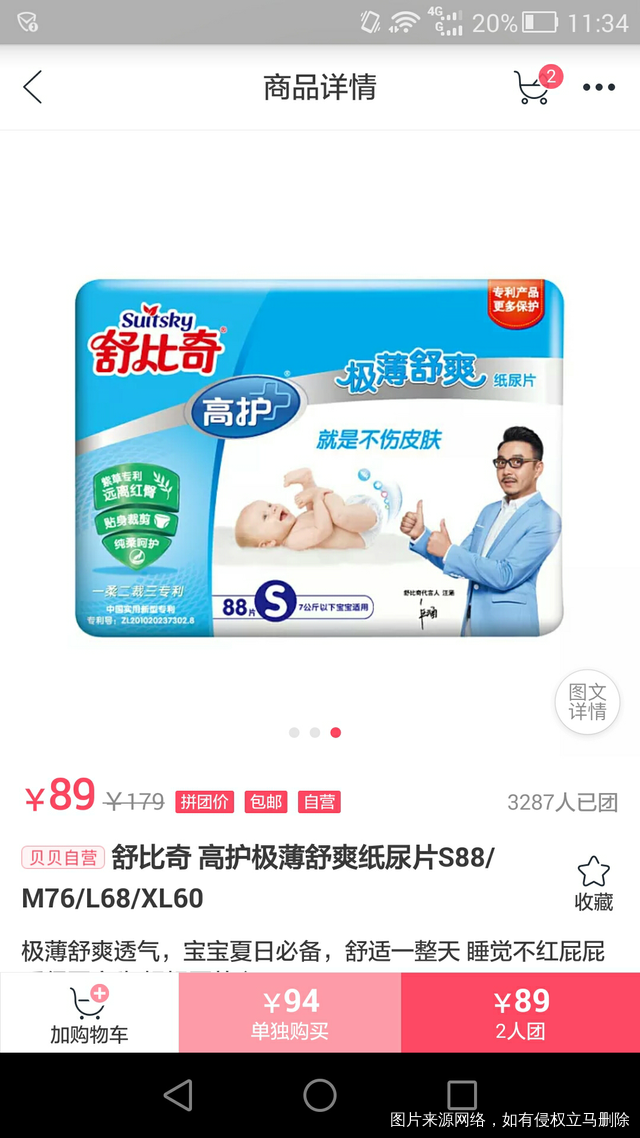640x1138 pixels.
Task: Open the three-dot overflow menu
Action: 599,88
